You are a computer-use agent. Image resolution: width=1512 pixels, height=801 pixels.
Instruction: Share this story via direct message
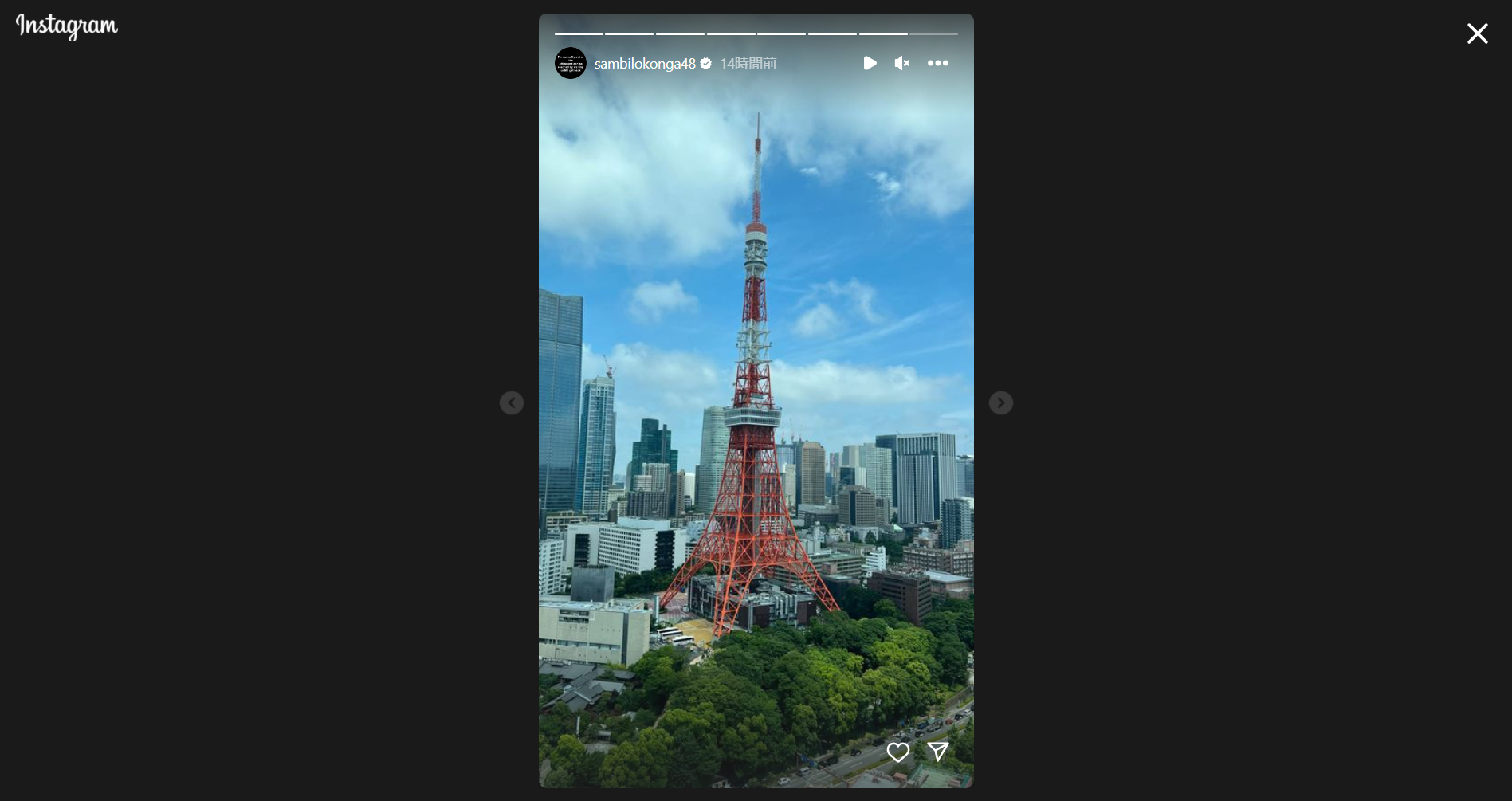click(x=938, y=752)
